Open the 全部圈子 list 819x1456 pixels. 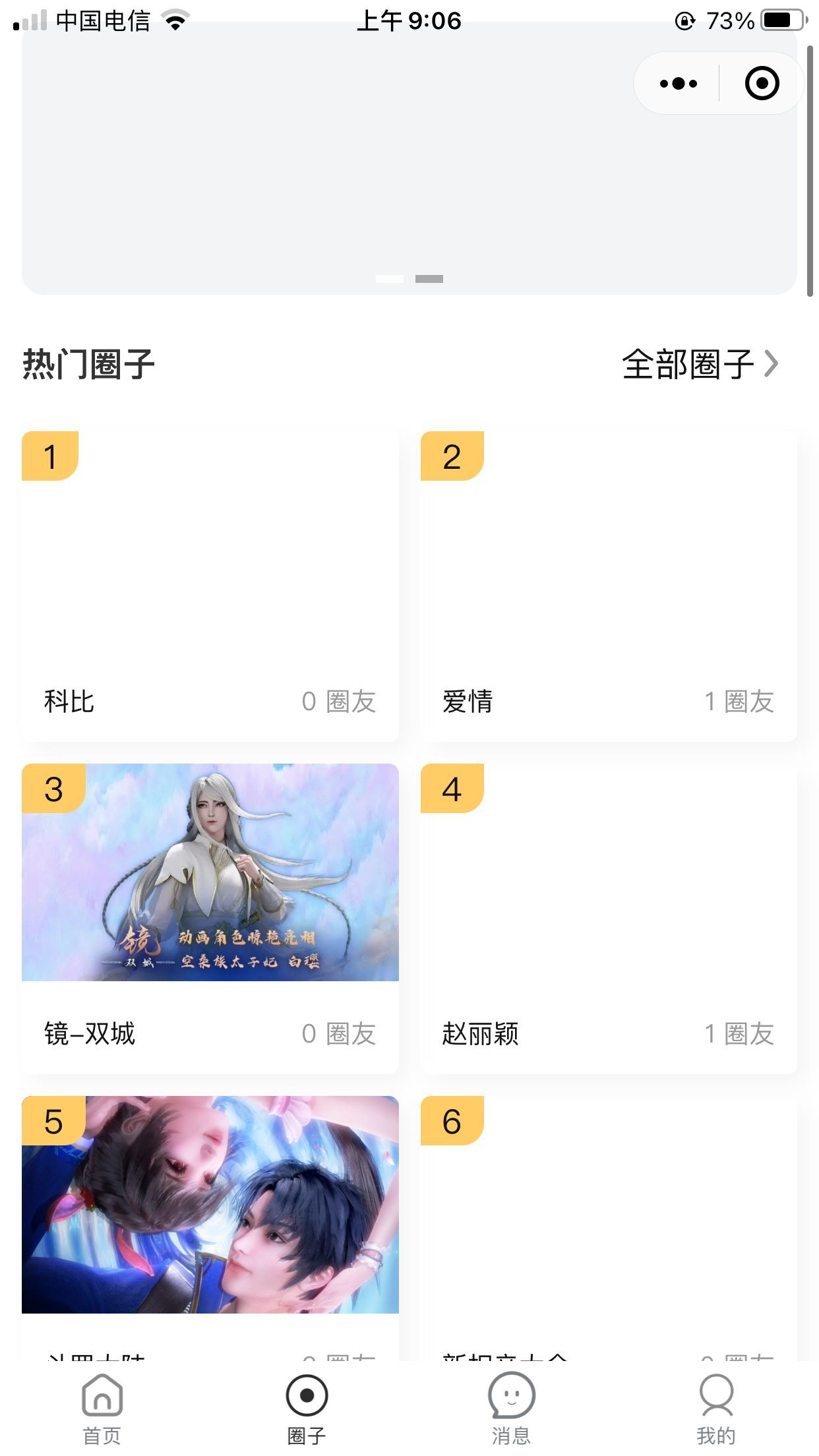coord(700,364)
